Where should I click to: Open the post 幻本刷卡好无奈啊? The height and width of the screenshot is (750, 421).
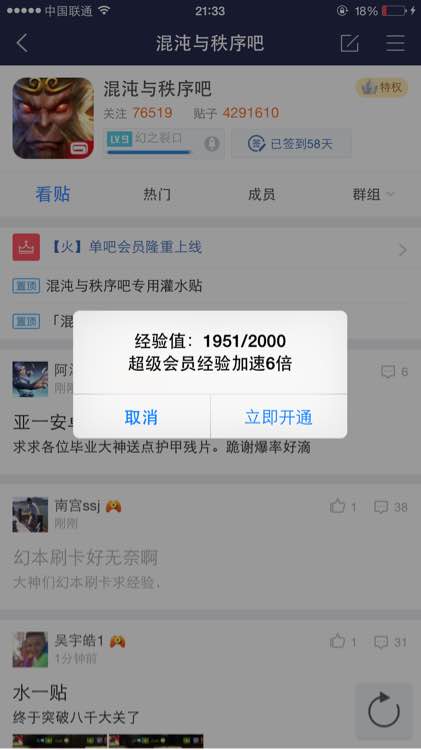[86, 558]
